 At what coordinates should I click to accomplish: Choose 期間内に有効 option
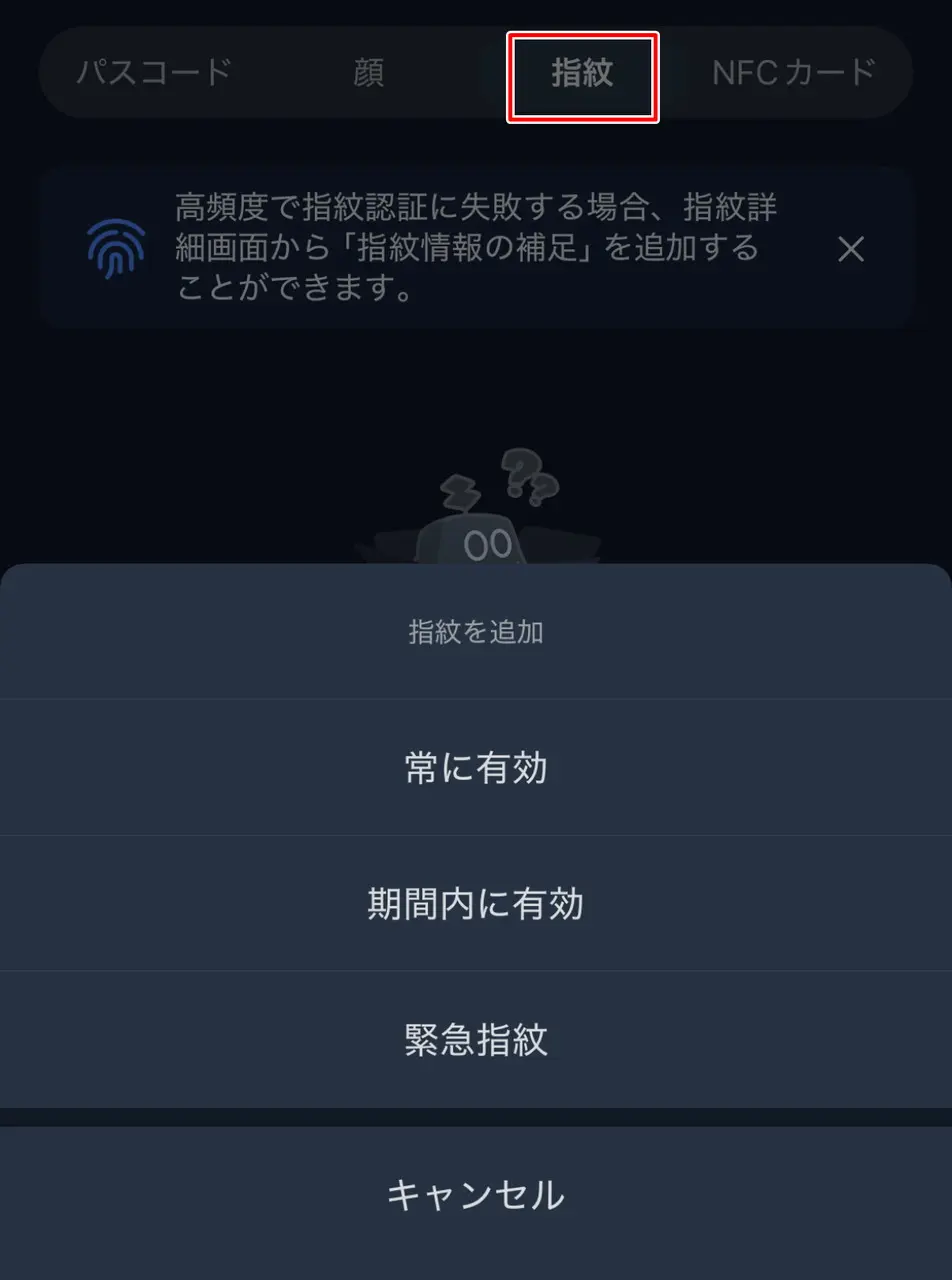(x=476, y=904)
